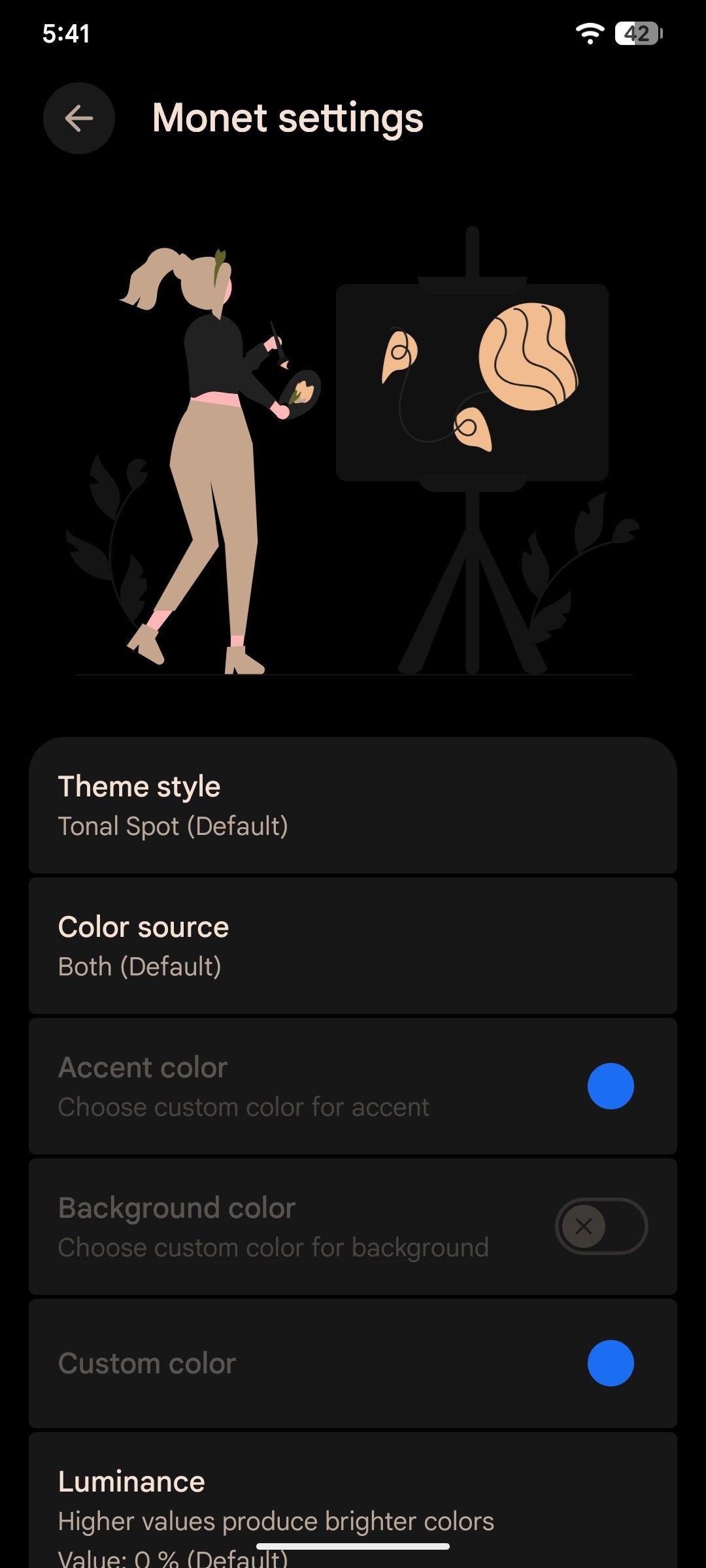Open the Theme style setting
Image resolution: width=706 pixels, height=1568 pixels.
click(x=353, y=806)
